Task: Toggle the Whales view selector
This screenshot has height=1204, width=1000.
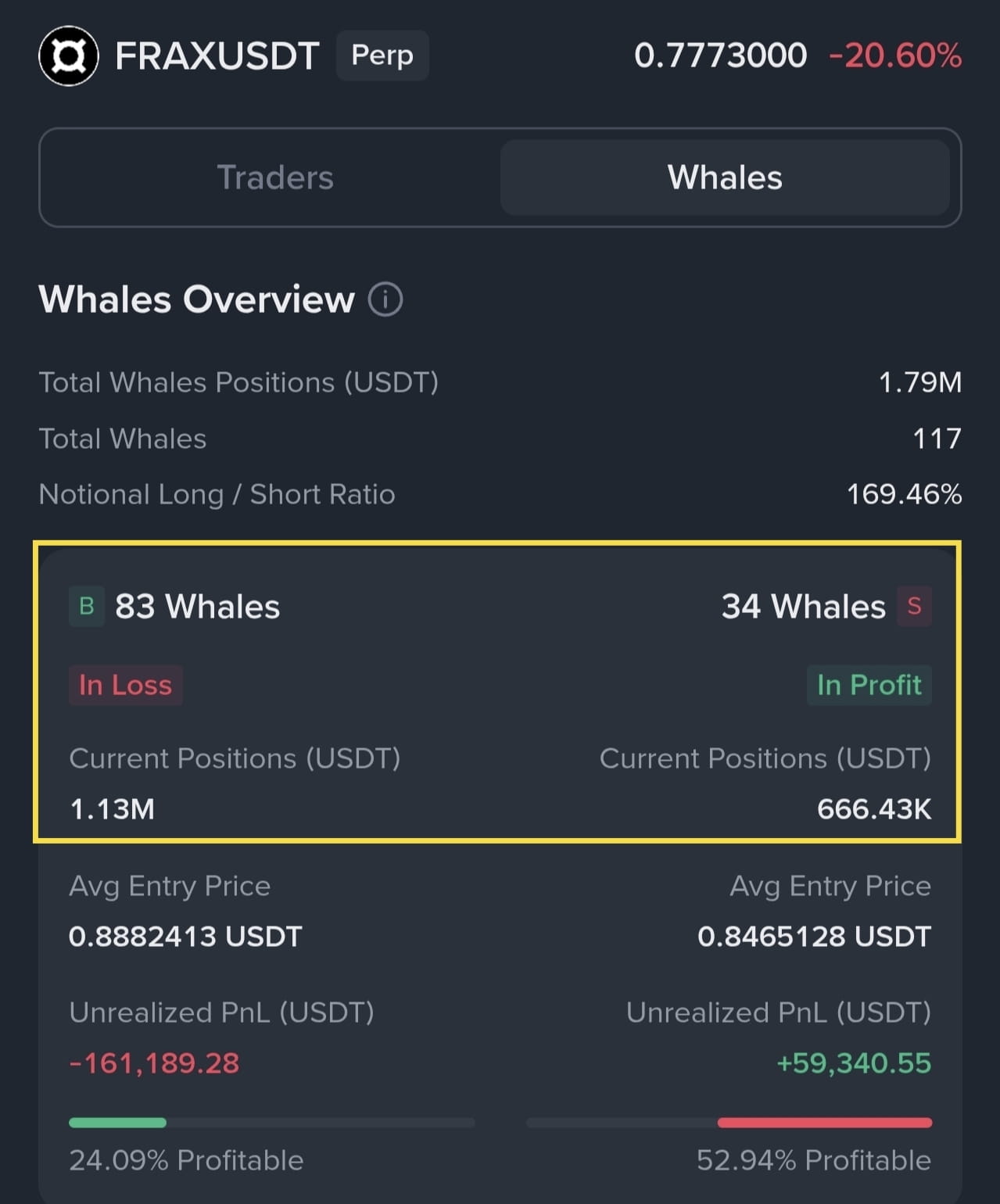Action: [x=724, y=177]
